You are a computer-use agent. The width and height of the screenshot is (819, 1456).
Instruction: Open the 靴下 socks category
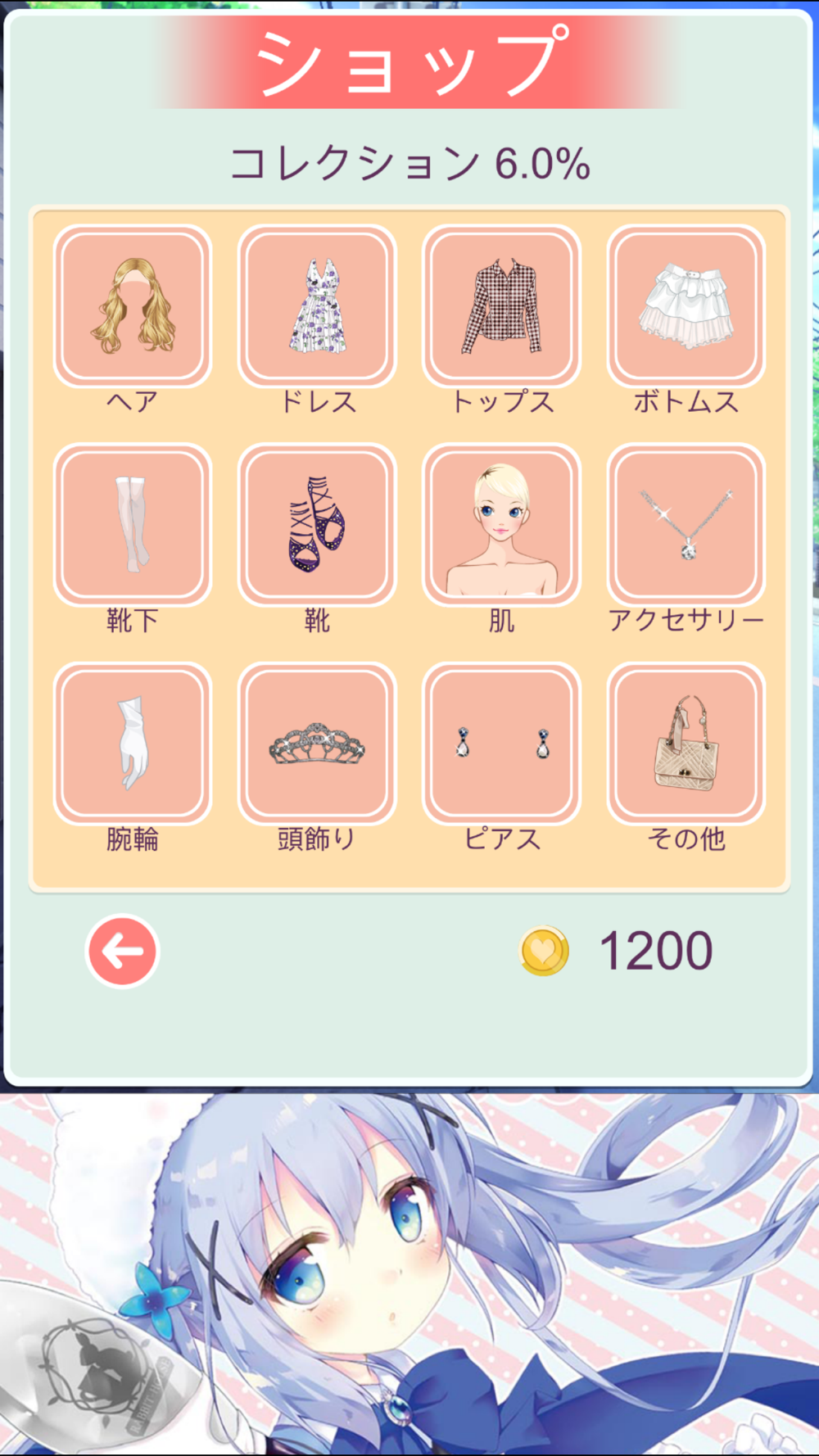coord(133,524)
